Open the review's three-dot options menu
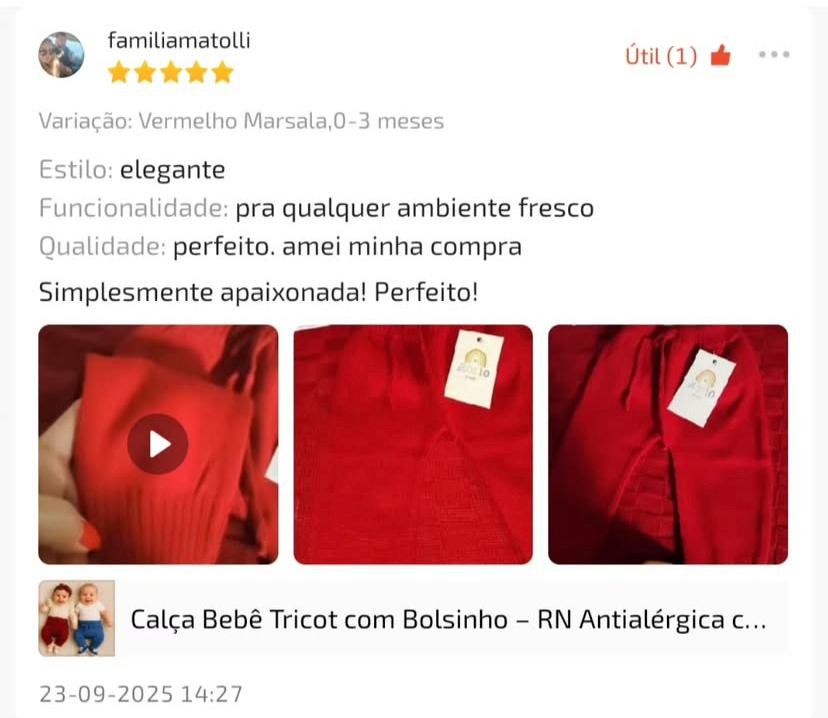Screen dimensions: 828x718 [774, 55]
